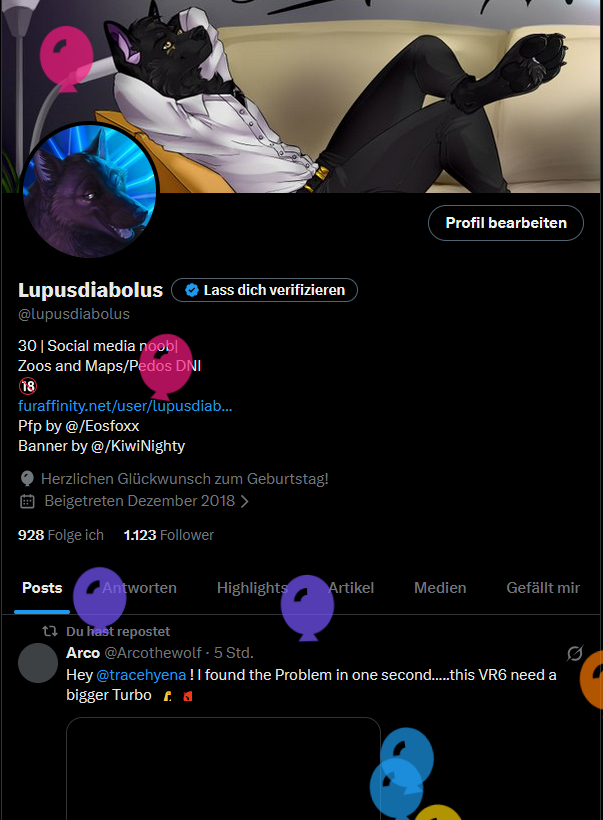Tap the Grok icon on Arco's post
Viewport: 603px width, 820px height.
point(574,653)
